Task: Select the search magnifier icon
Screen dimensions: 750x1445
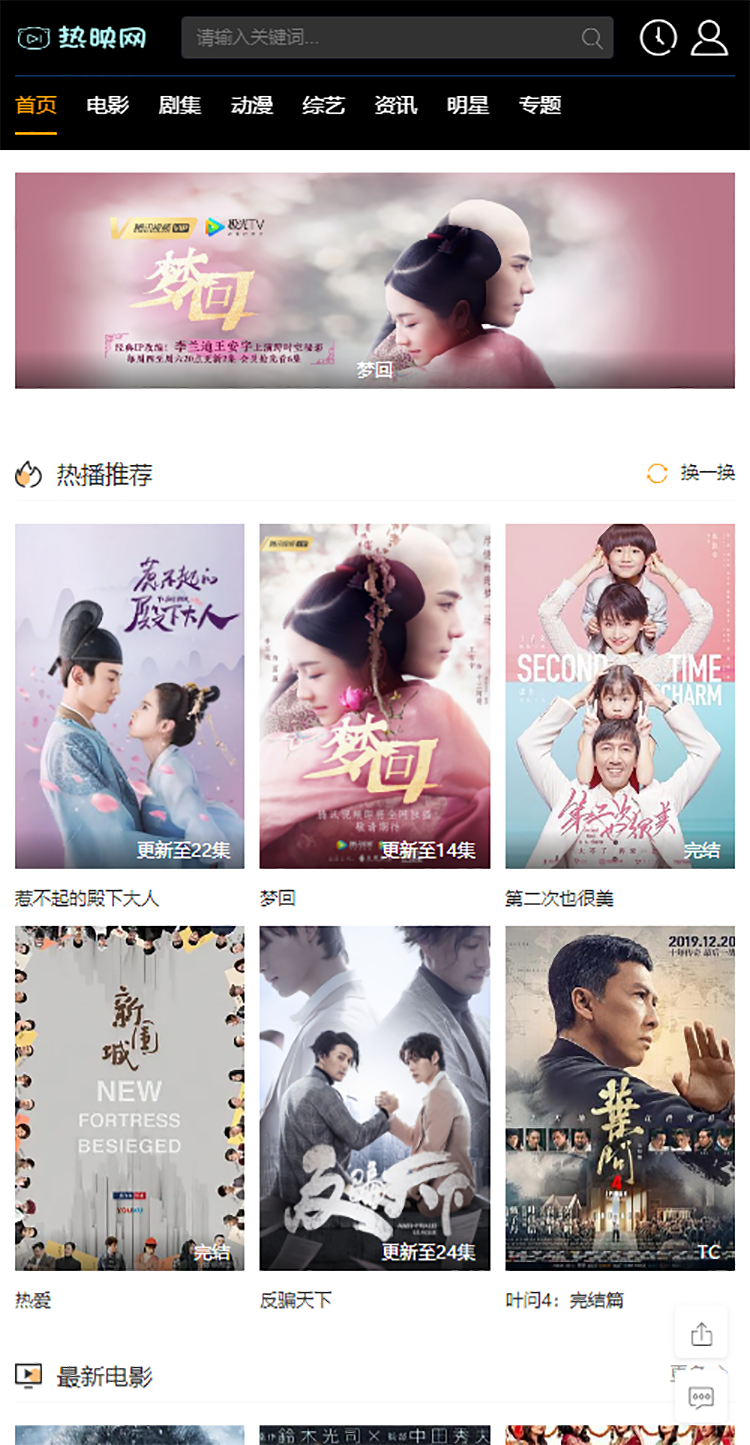Action: pyautogui.click(x=592, y=39)
